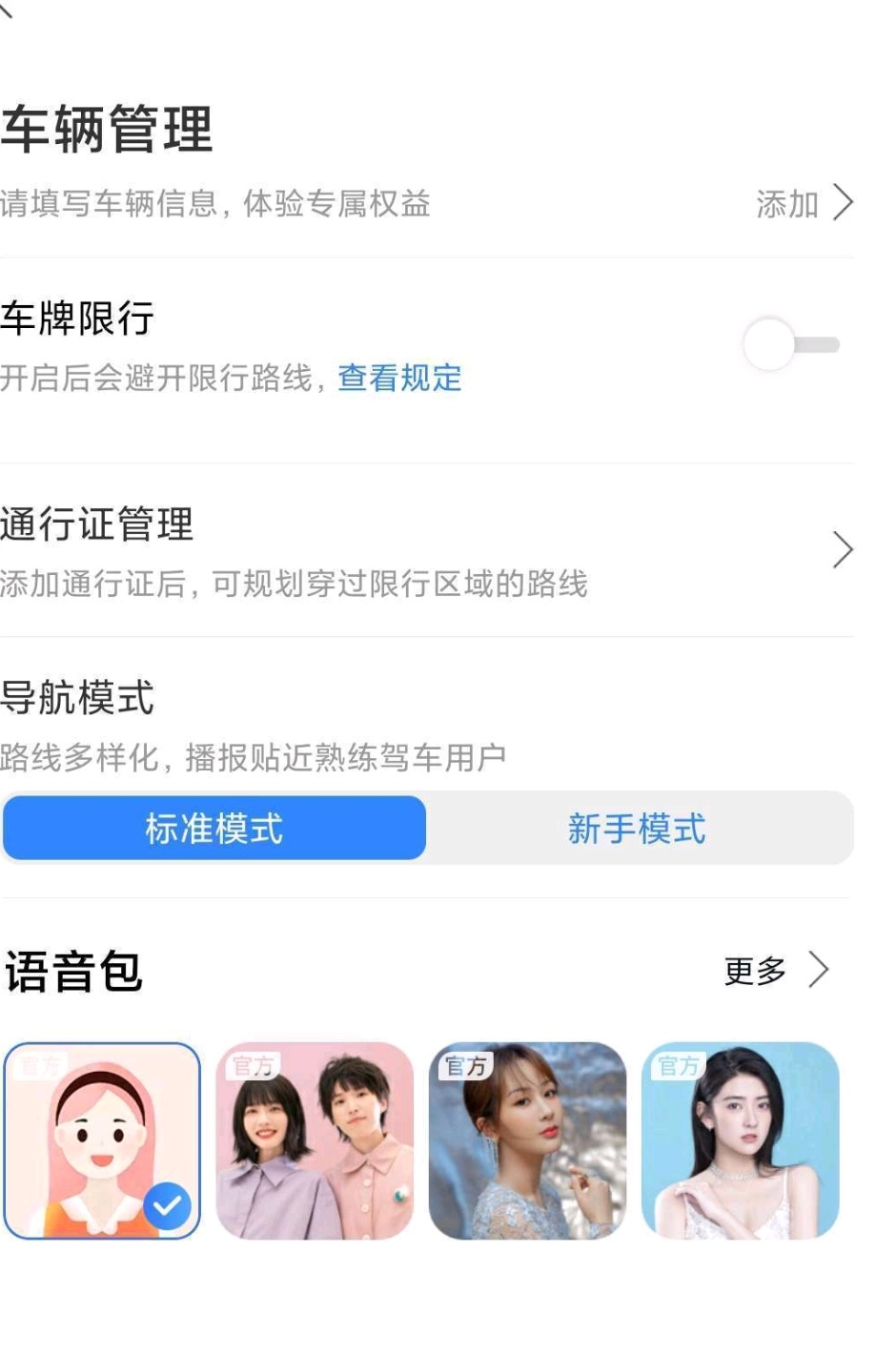
Task: Add vehicle info via 添加
Action: (803, 203)
